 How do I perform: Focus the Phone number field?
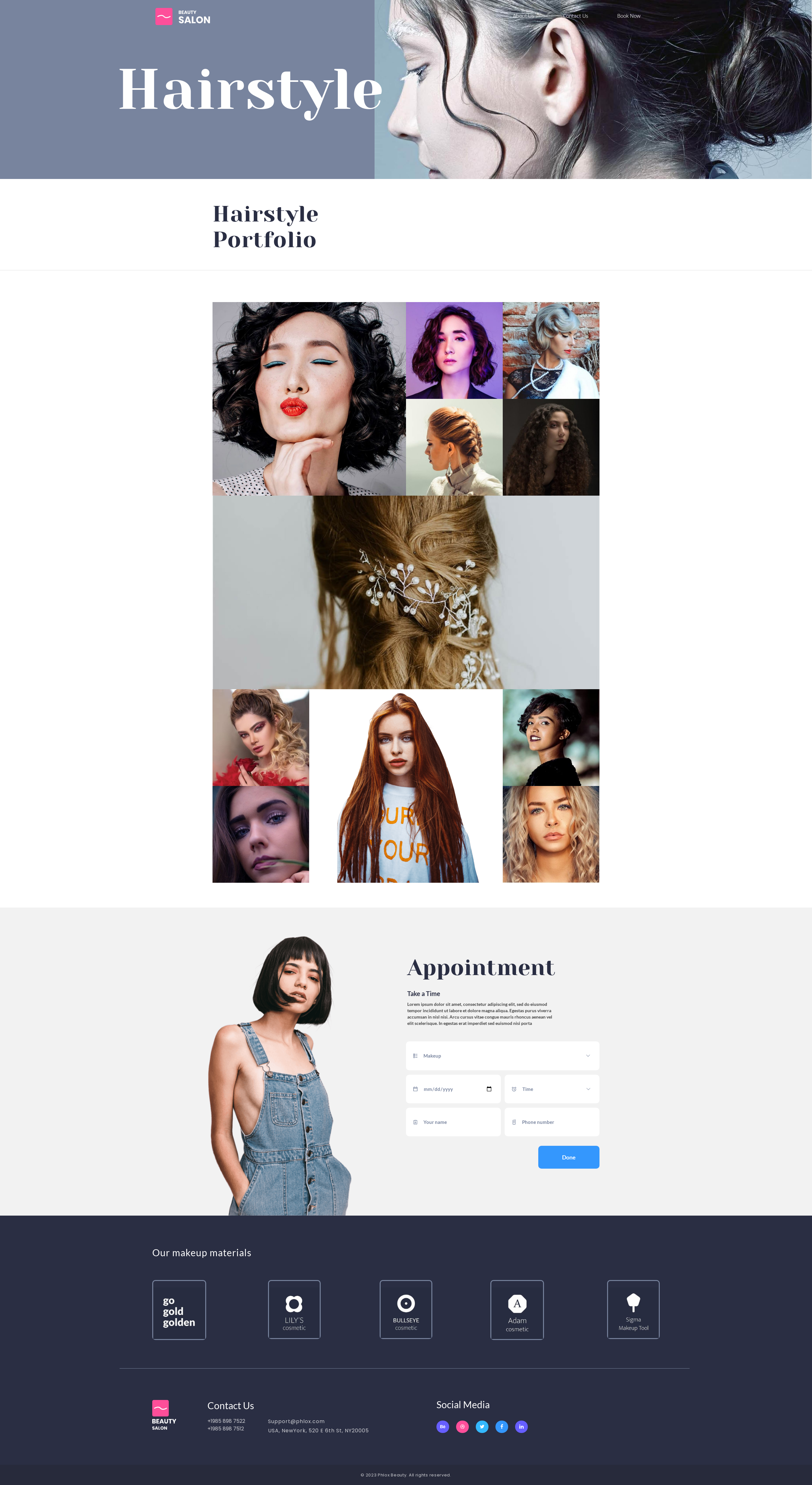(x=552, y=1122)
